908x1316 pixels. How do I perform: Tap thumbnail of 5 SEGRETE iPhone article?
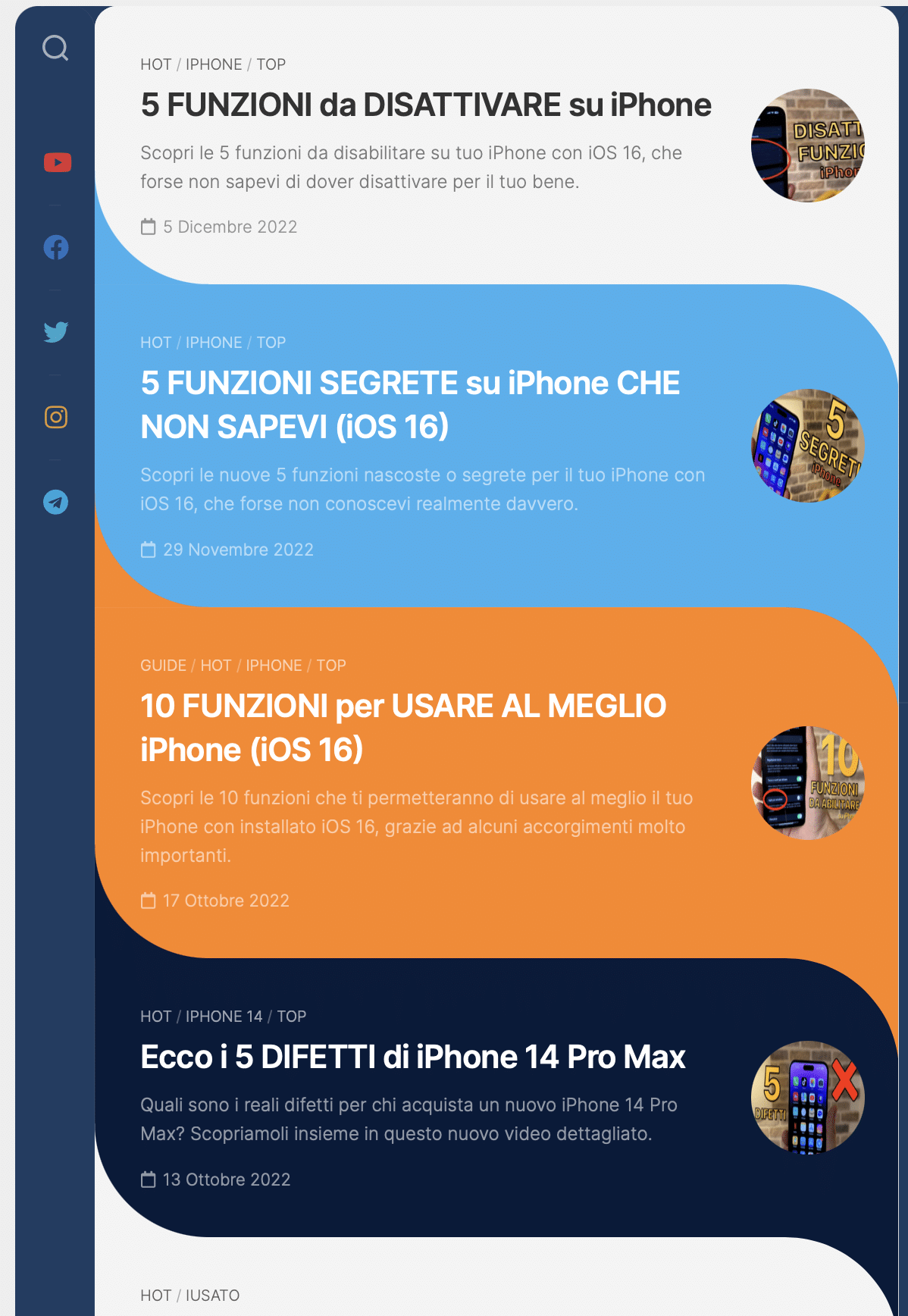[x=807, y=446]
